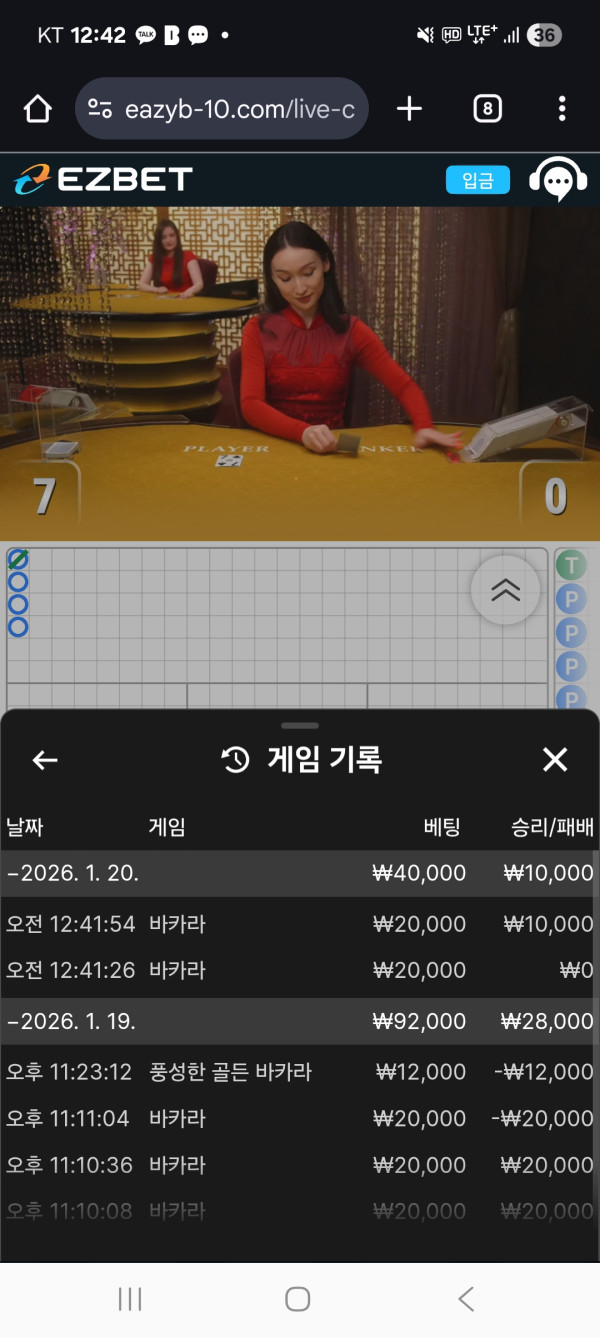Go to browser home page
Image resolution: width=600 pixels, height=1338 pixels.
pos(37,109)
